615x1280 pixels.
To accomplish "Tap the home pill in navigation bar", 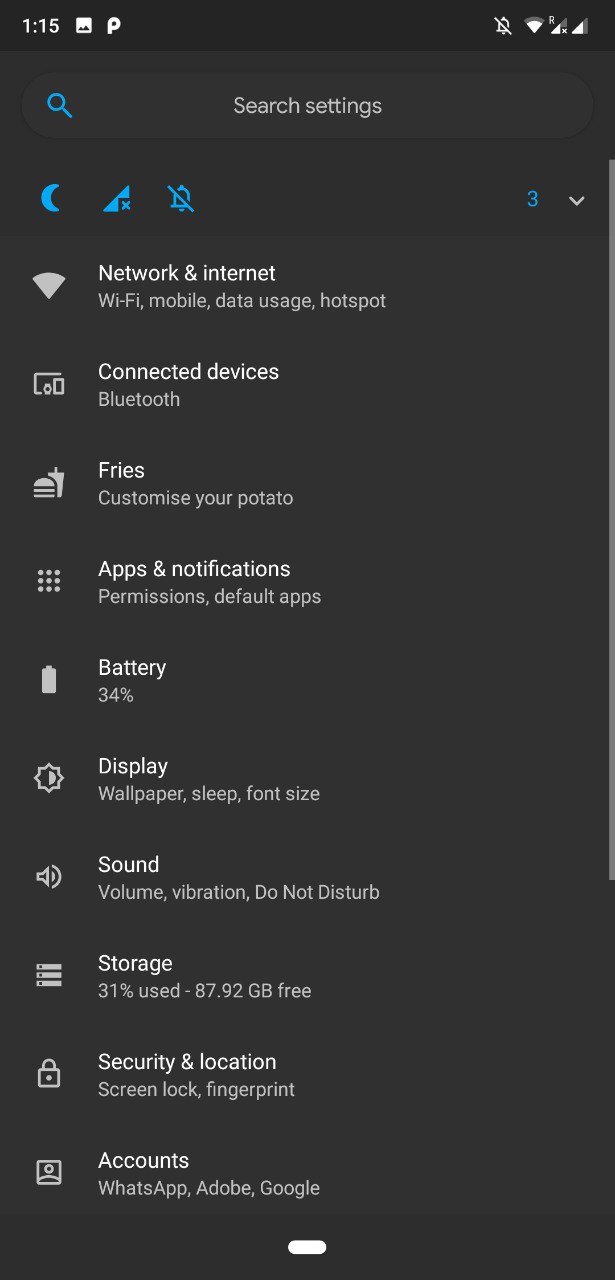I will [307, 1247].
